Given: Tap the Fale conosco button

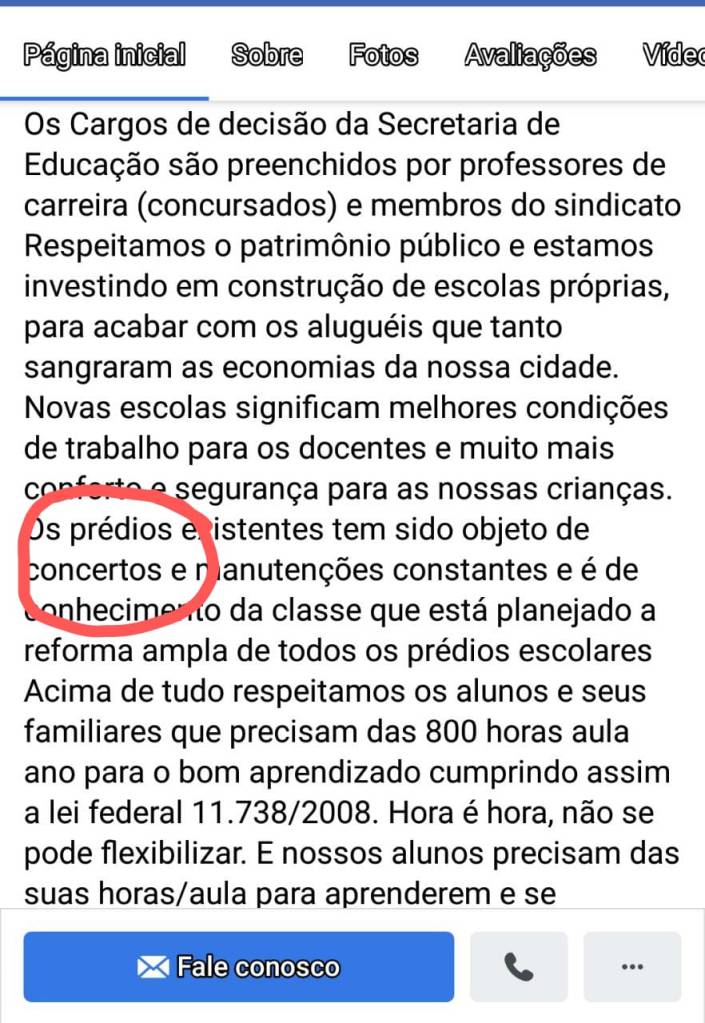Looking at the screenshot, I should (x=238, y=967).
